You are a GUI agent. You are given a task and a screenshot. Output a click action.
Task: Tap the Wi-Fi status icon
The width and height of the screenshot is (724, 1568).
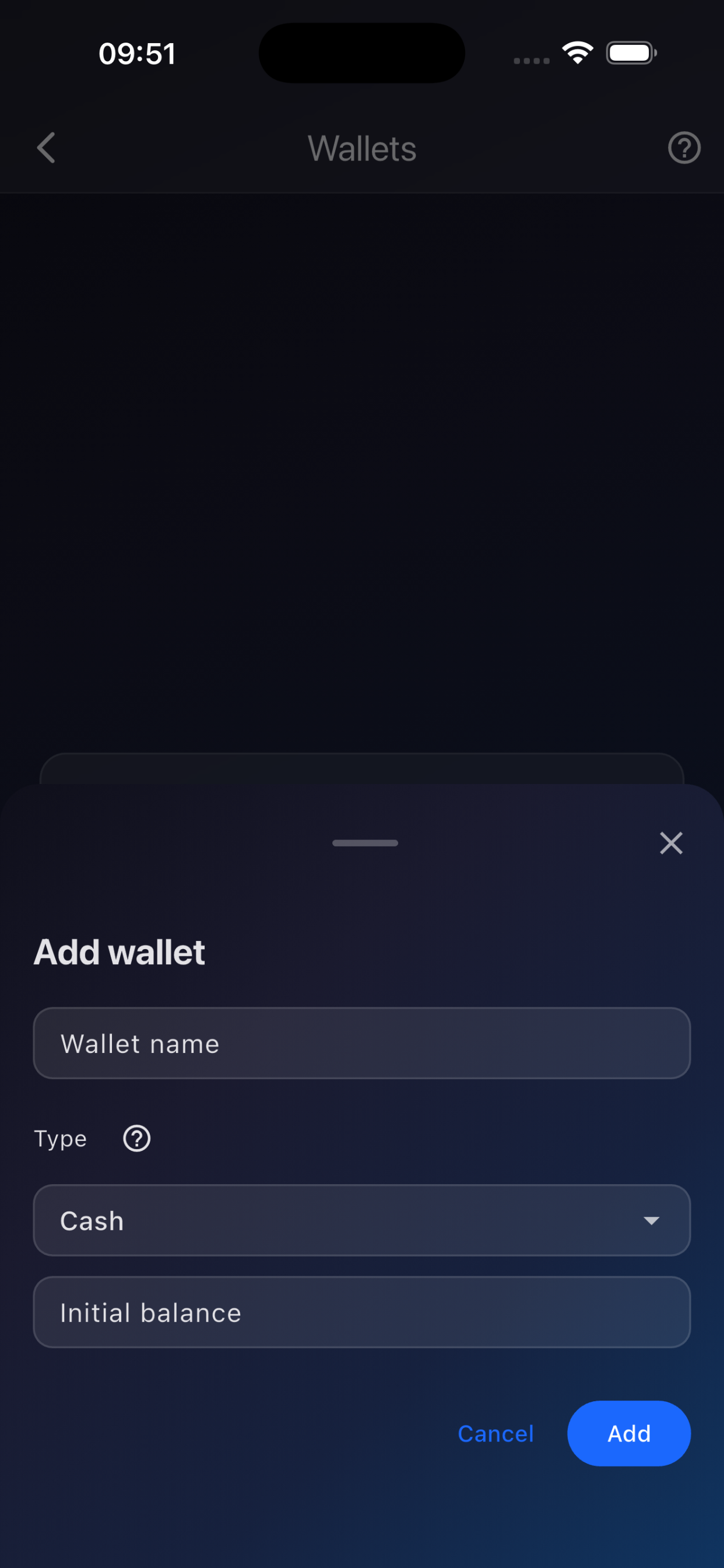click(x=577, y=52)
